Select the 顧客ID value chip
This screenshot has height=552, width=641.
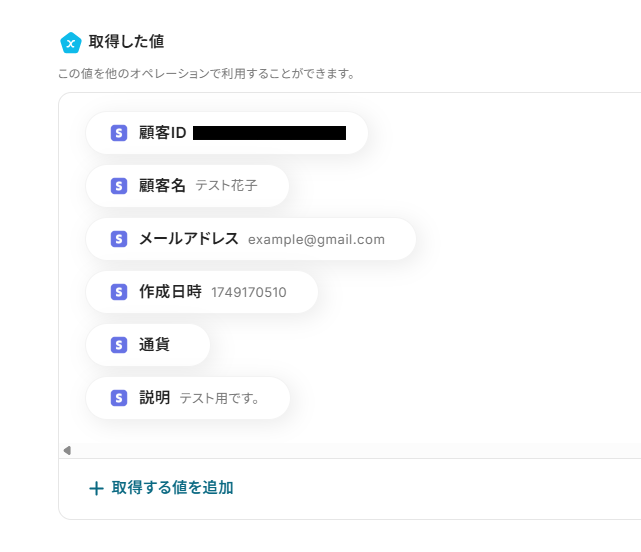226,133
